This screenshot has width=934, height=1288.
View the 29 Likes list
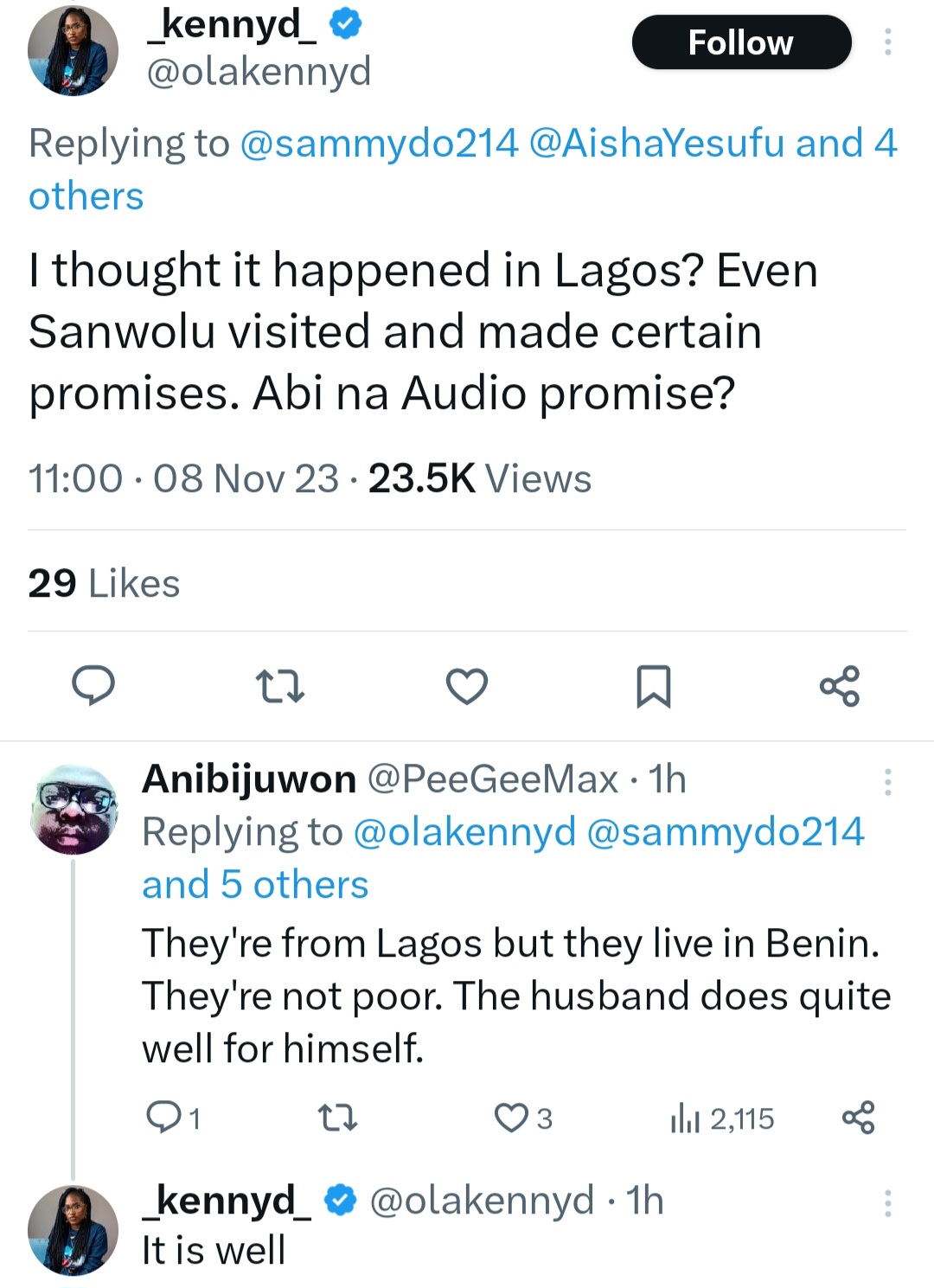(104, 584)
